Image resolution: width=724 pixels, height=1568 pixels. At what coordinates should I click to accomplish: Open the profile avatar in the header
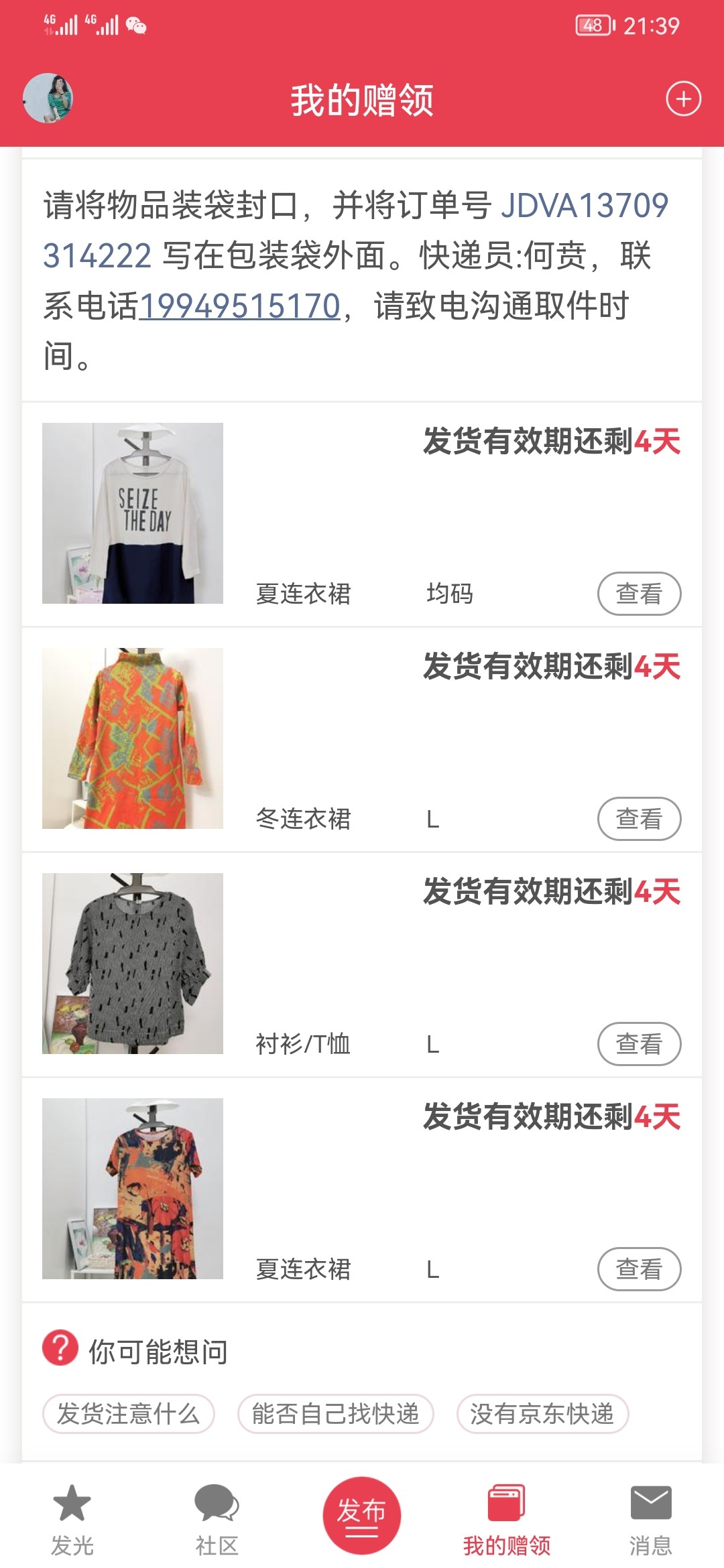(48, 99)
